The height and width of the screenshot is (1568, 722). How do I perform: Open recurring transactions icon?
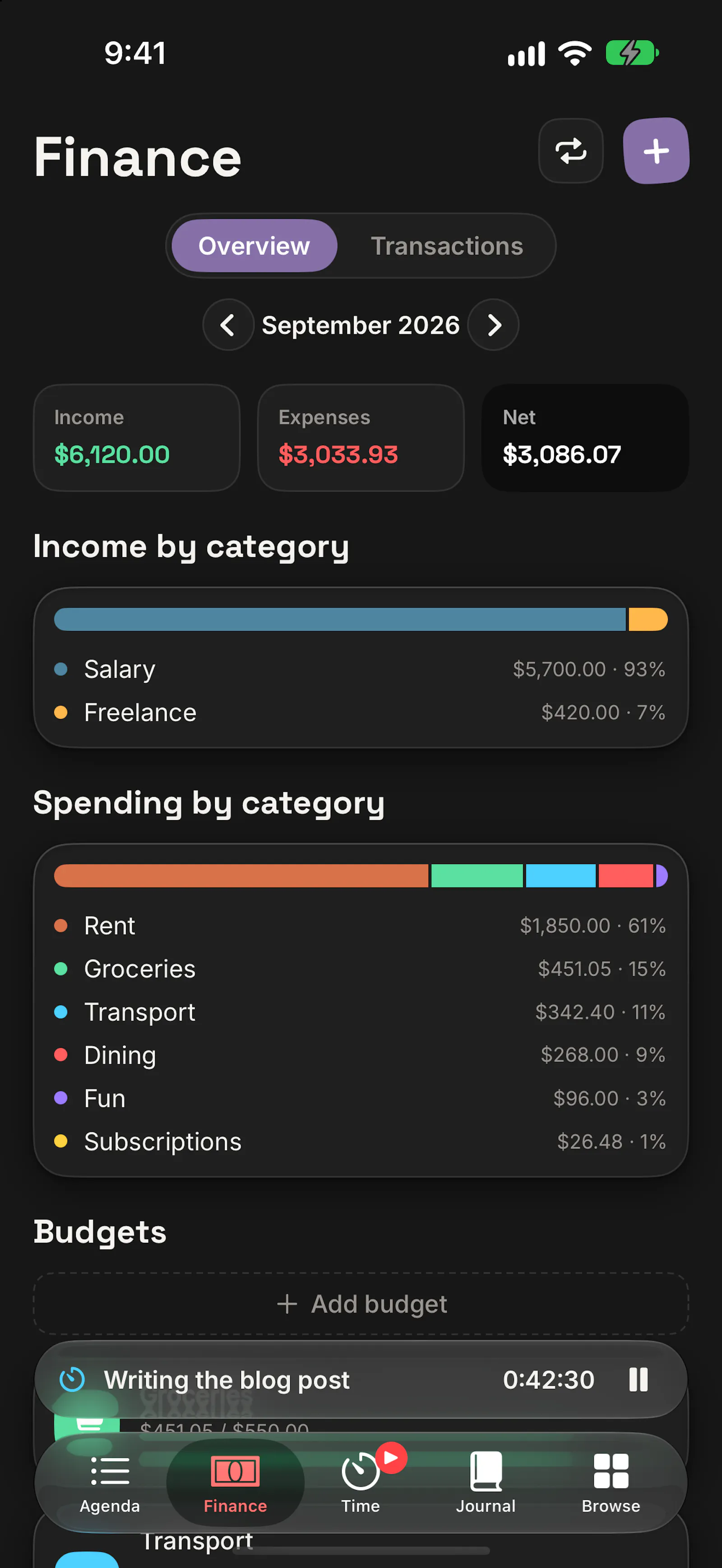click(570, 151)
